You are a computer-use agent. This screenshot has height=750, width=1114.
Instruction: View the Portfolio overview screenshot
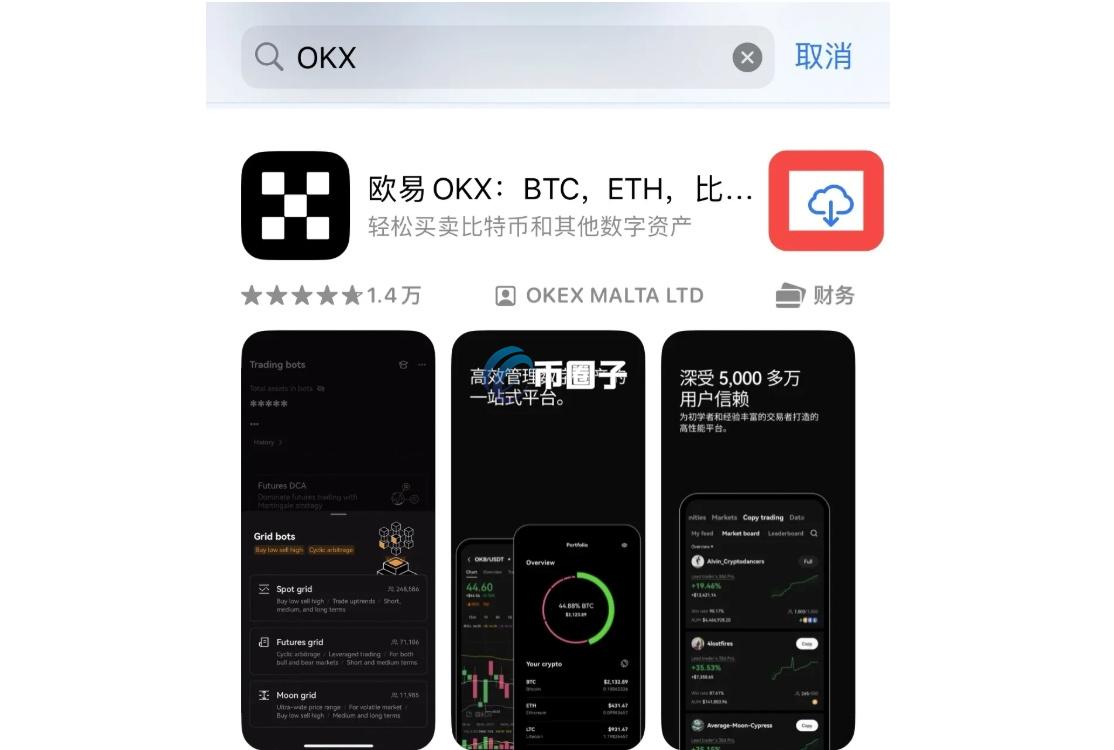548,540
